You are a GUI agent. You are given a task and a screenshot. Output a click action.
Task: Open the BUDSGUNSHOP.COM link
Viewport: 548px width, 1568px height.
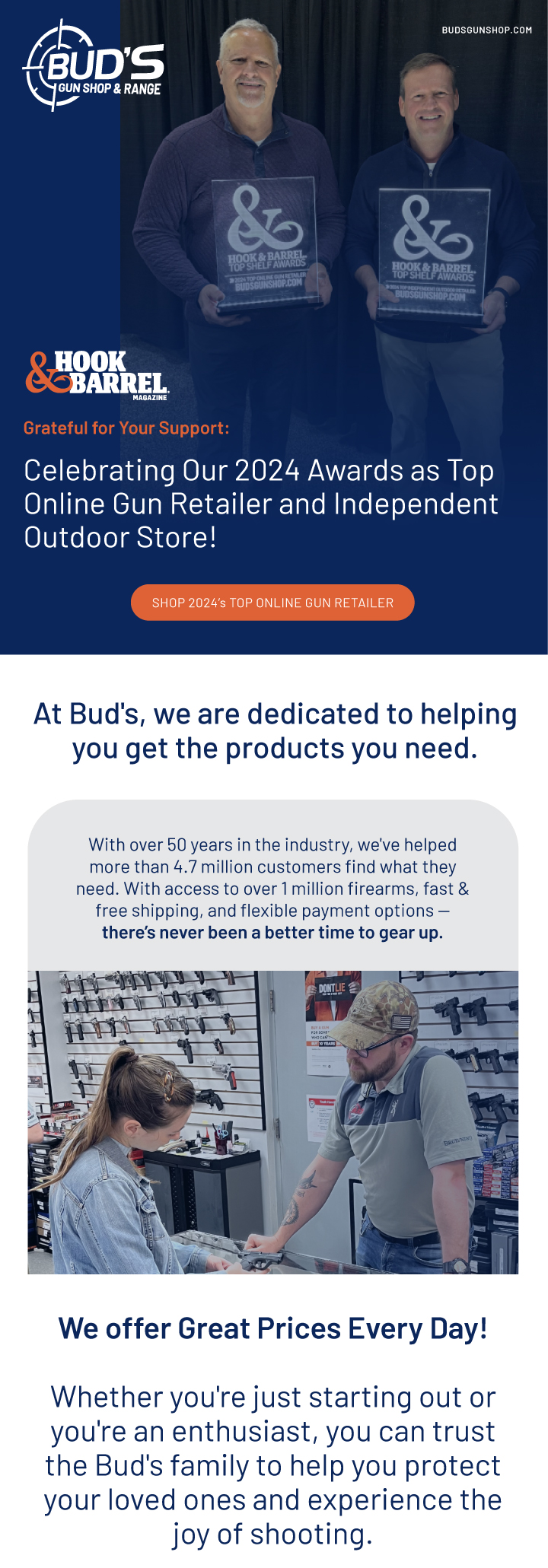[486, 30]
